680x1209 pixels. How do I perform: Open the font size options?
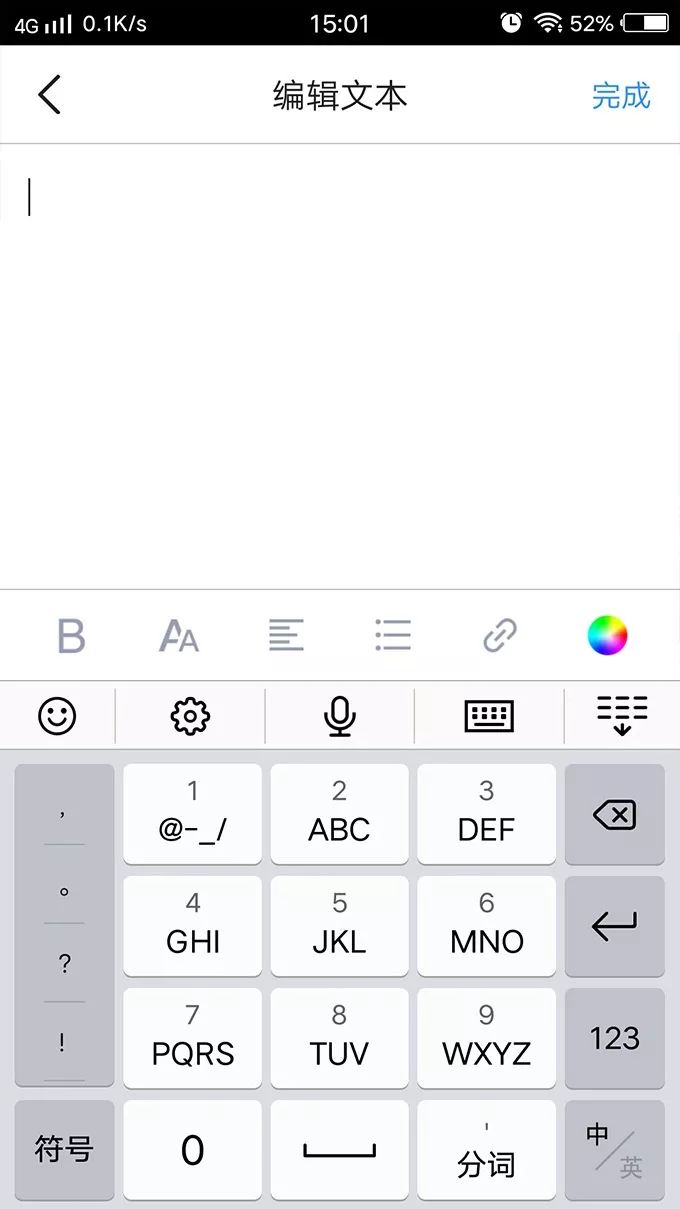tap(179, 635)
